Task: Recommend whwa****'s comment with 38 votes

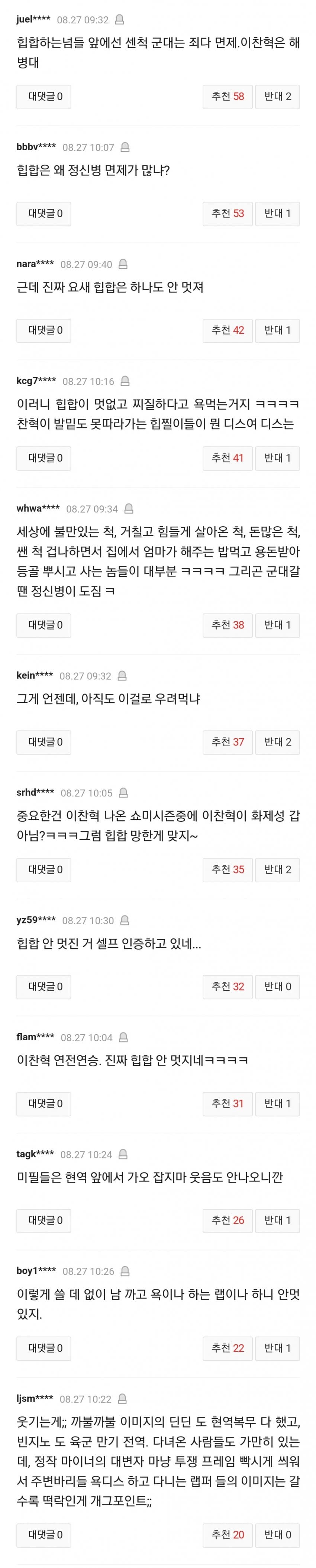Action: pos(227,624)
